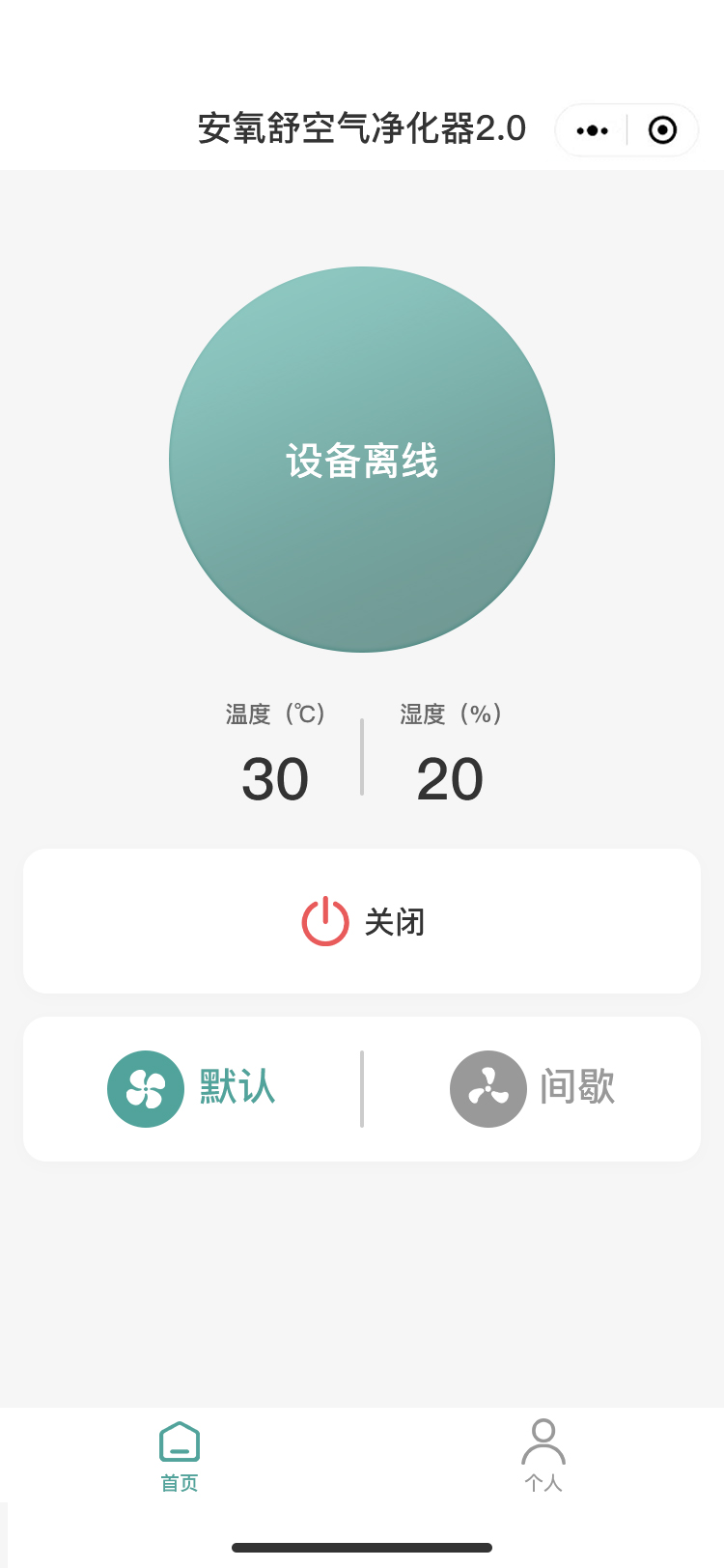Switch to the 个人 tab
The image size is (724, 1568).
click(x=543, y=1454)
